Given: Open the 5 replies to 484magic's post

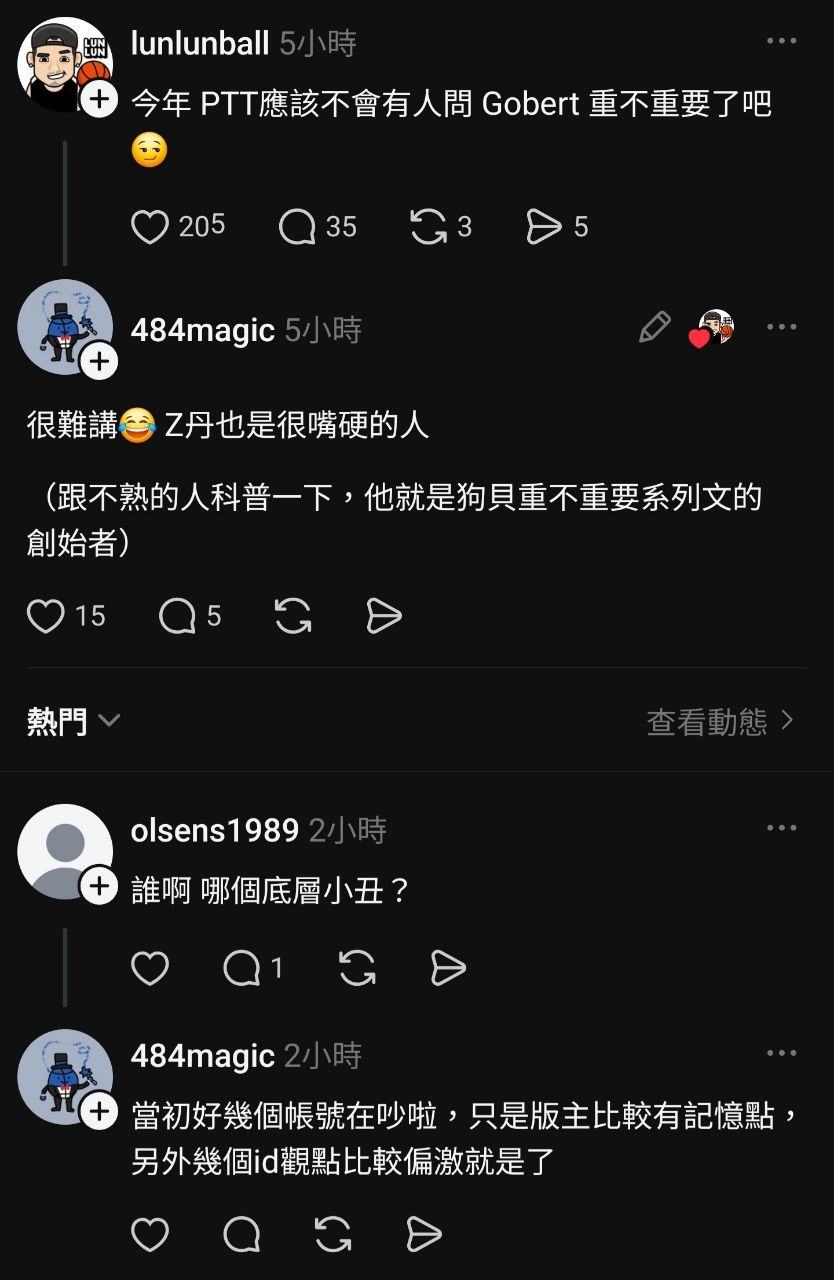Looking at the screenshot, I should 178,616.
